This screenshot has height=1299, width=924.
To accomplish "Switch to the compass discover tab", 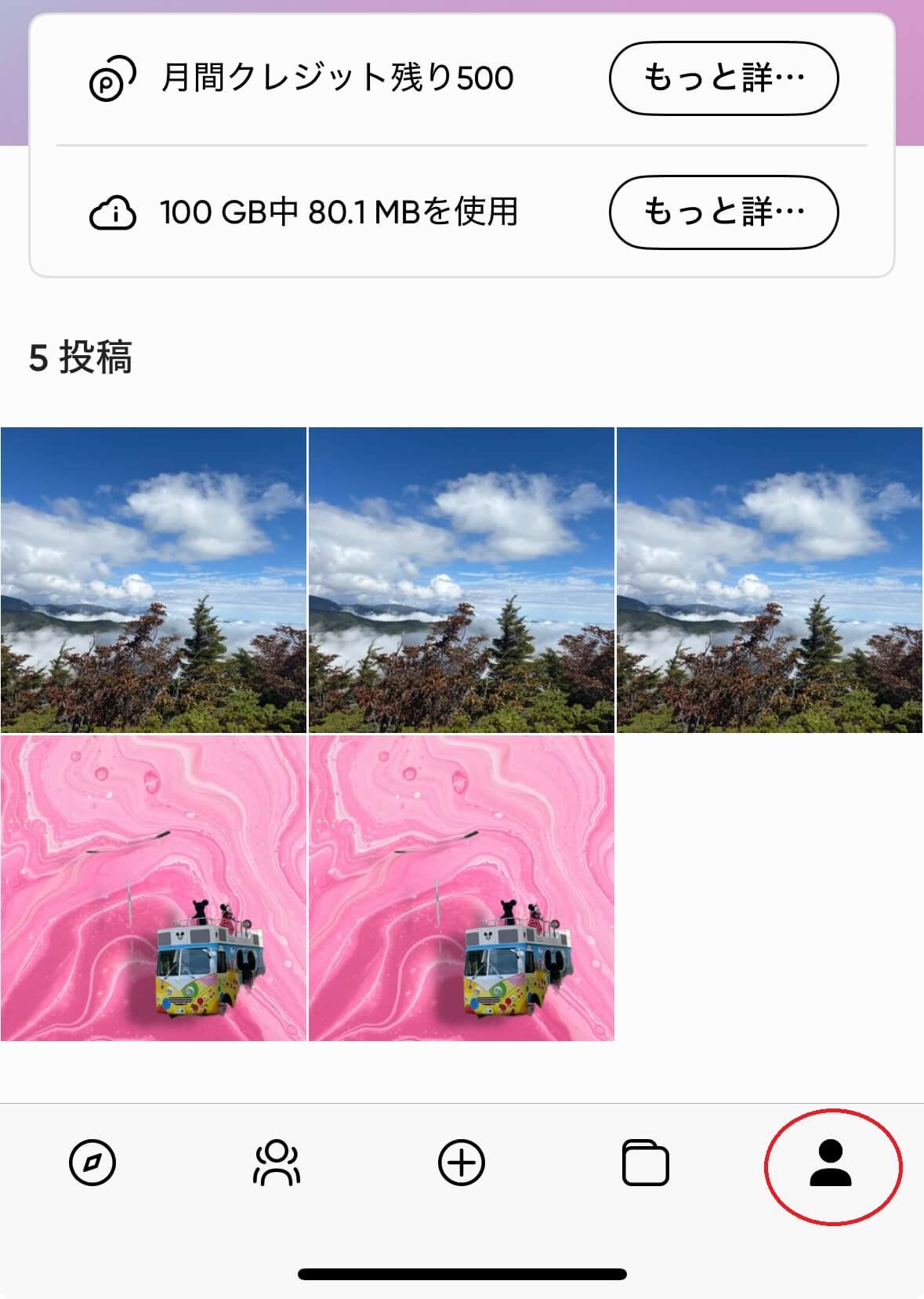I will pos(92,1162).
